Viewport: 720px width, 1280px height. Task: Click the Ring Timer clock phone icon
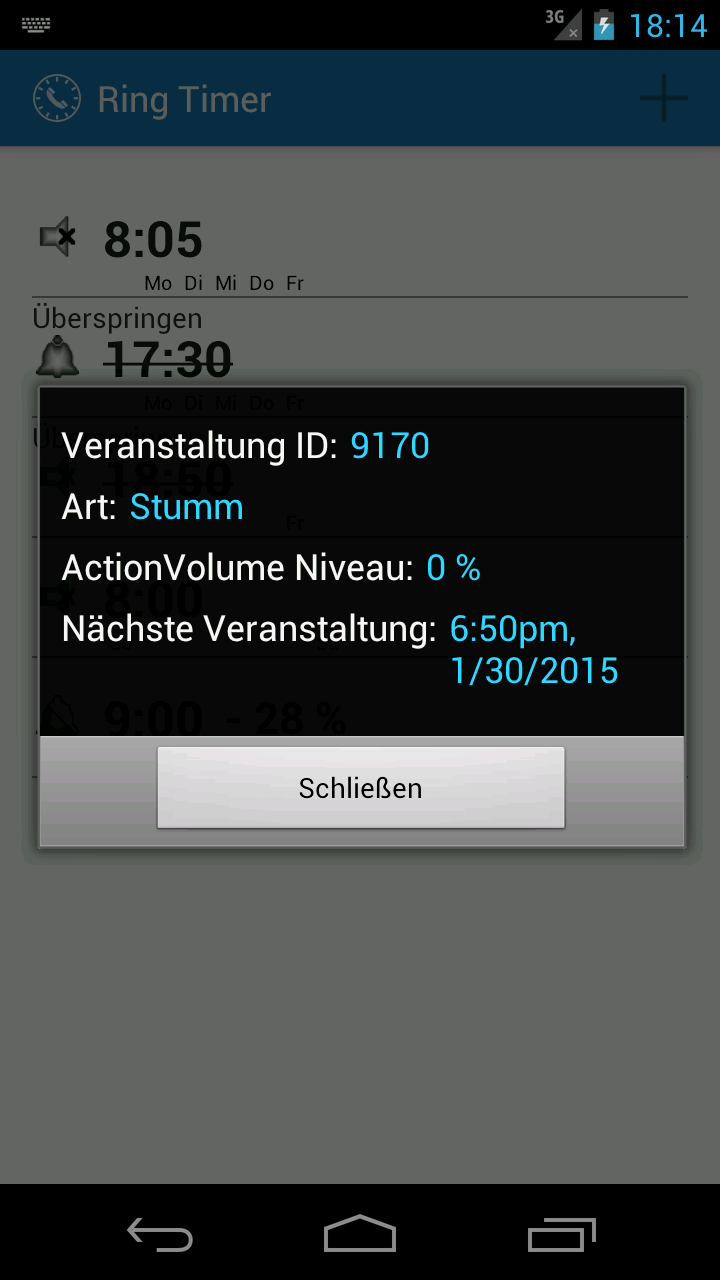(x=57, y=97)
